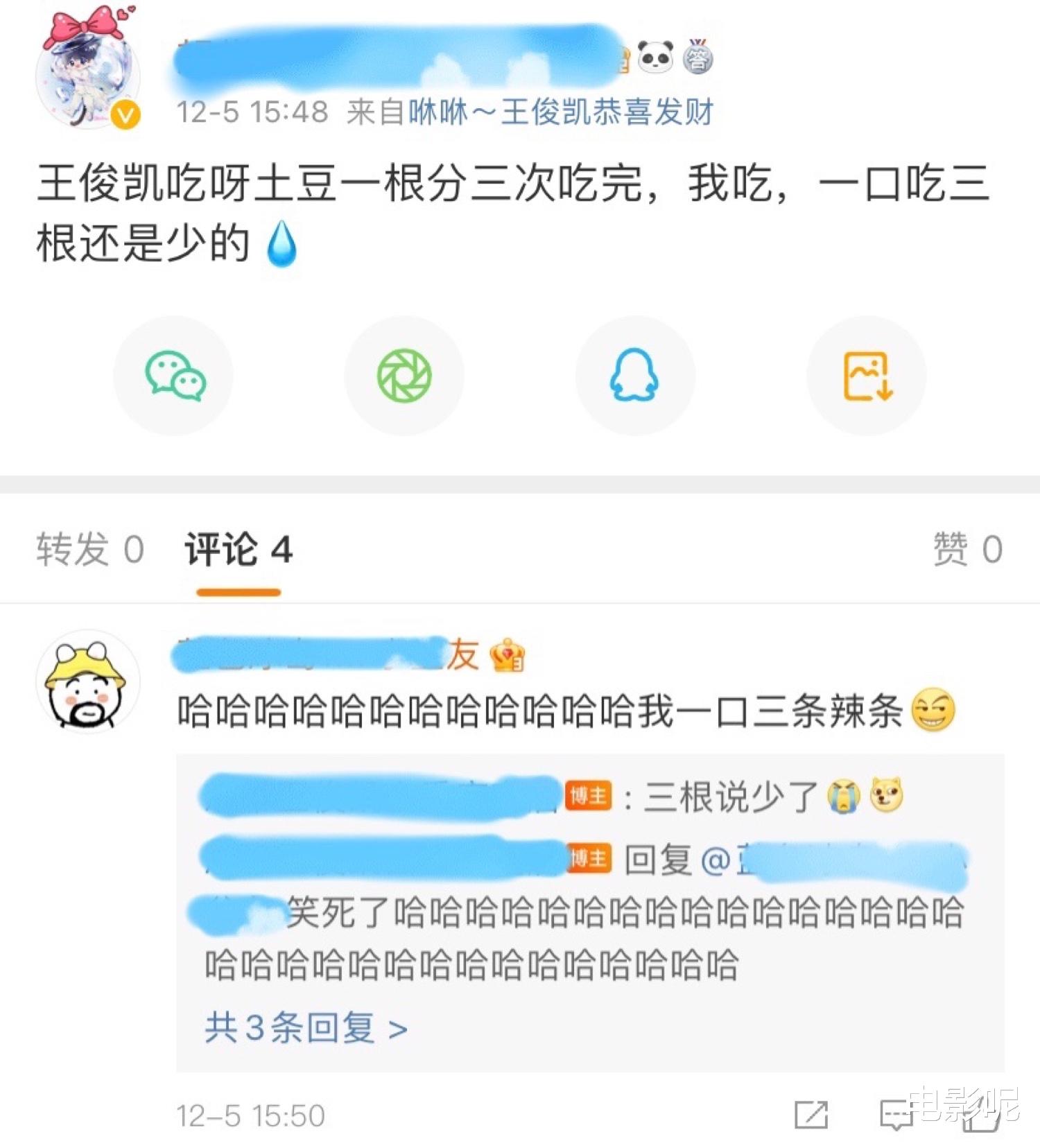Share the post via QQ

pyautogui.click(x=635, y=374)
